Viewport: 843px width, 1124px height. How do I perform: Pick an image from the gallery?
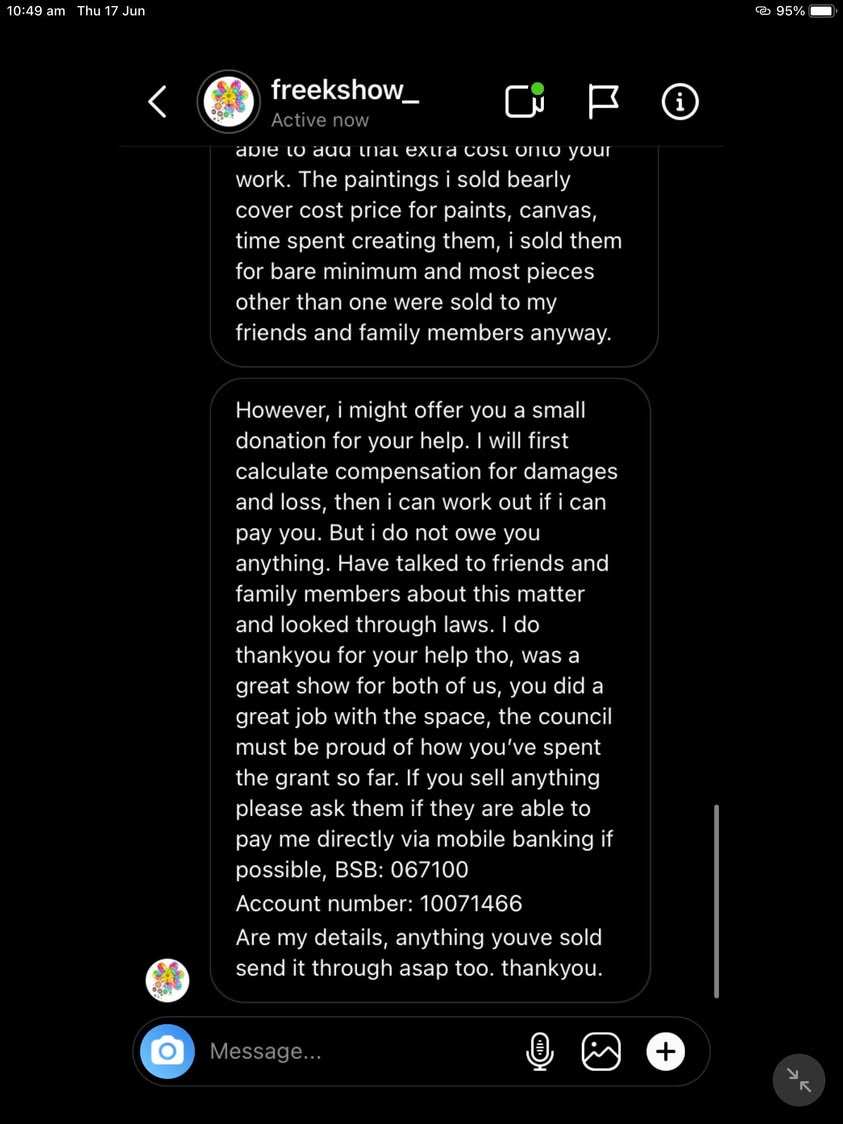coord(601,1052)
